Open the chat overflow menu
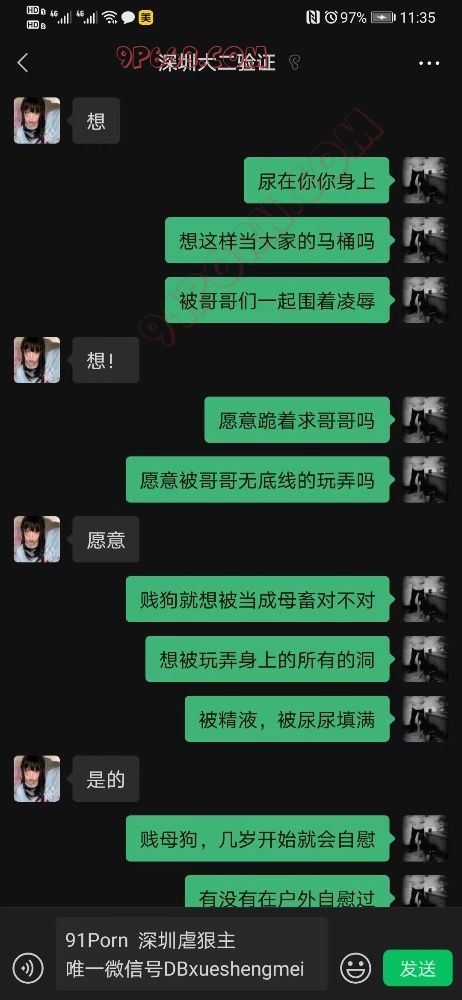Viewport: 462px width, 1000px height. pos(429,63)
